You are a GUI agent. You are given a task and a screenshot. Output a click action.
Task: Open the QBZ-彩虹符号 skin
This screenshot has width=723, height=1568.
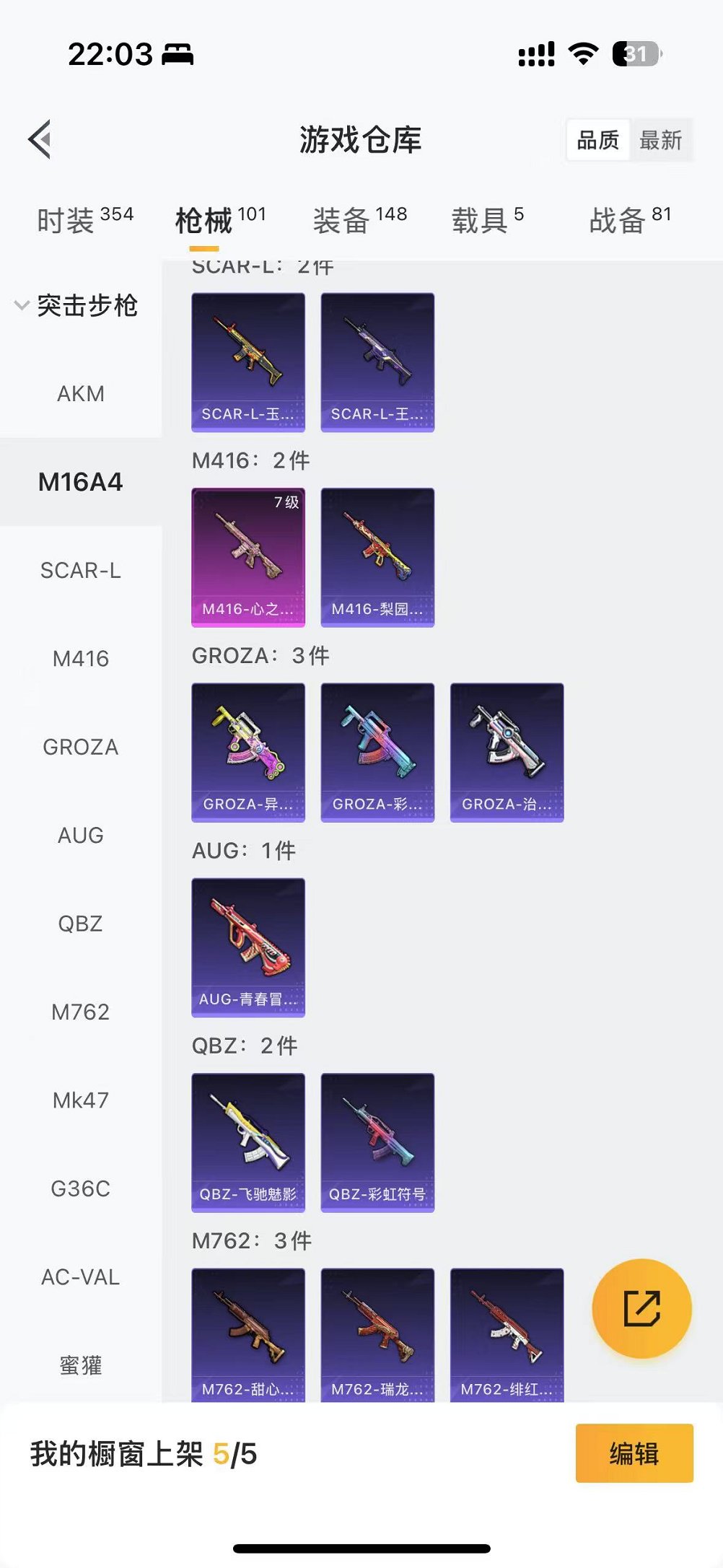[377, 1142]
